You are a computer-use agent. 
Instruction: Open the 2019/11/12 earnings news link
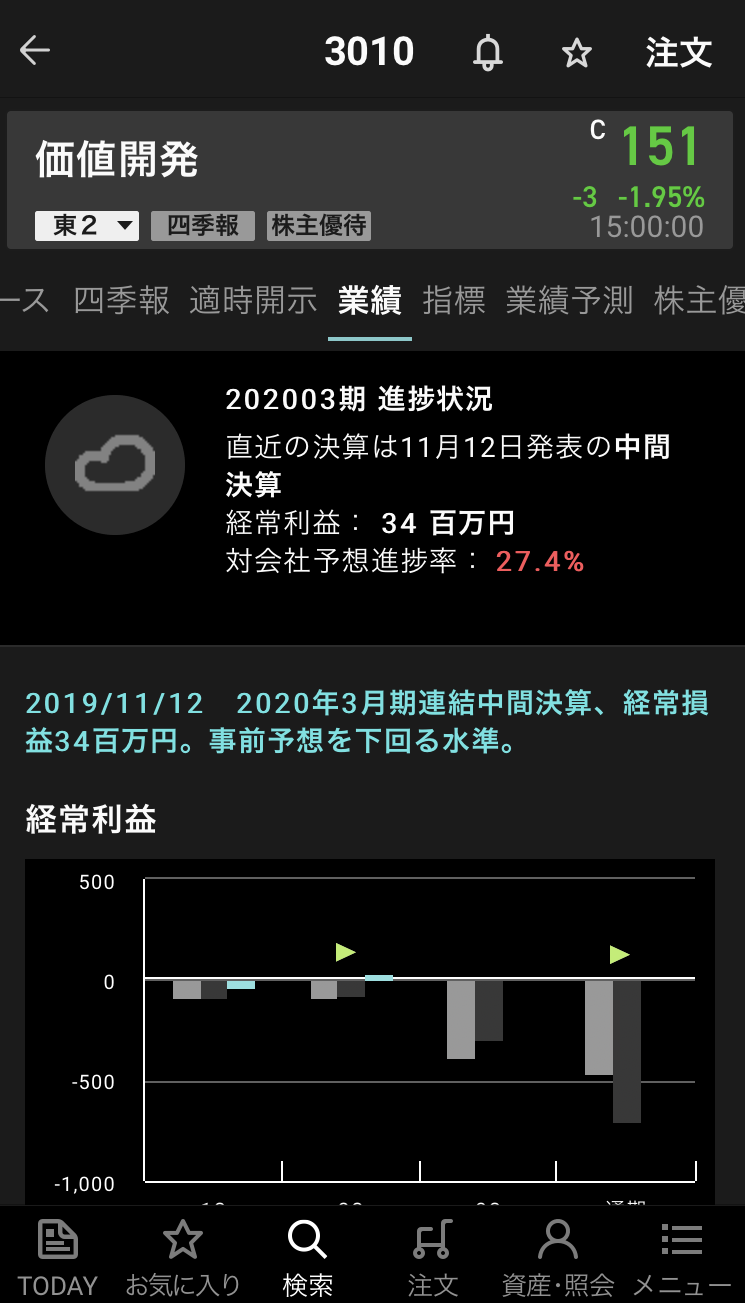367,722
